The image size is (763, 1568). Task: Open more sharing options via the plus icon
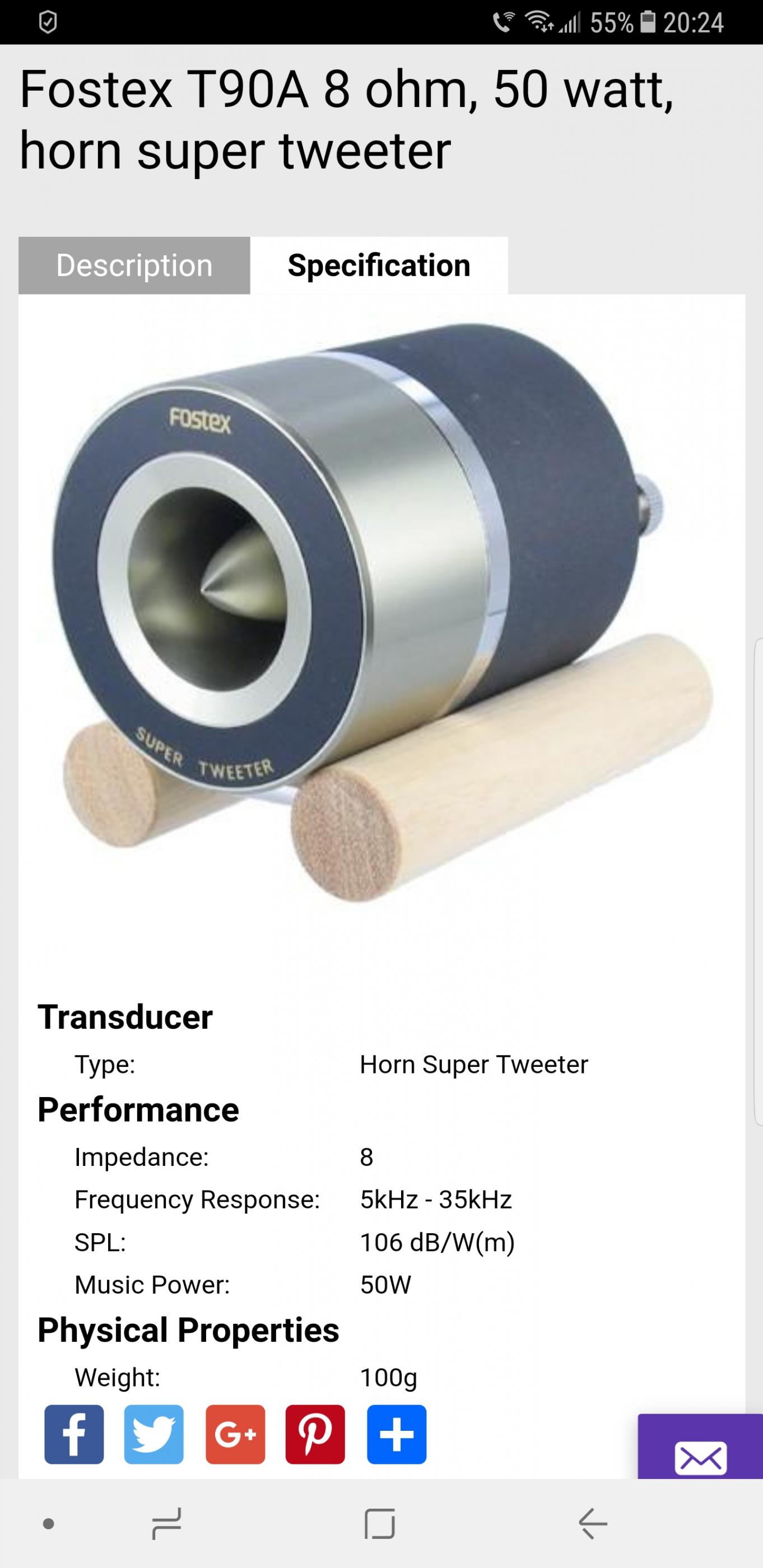tap(397, 1434)
